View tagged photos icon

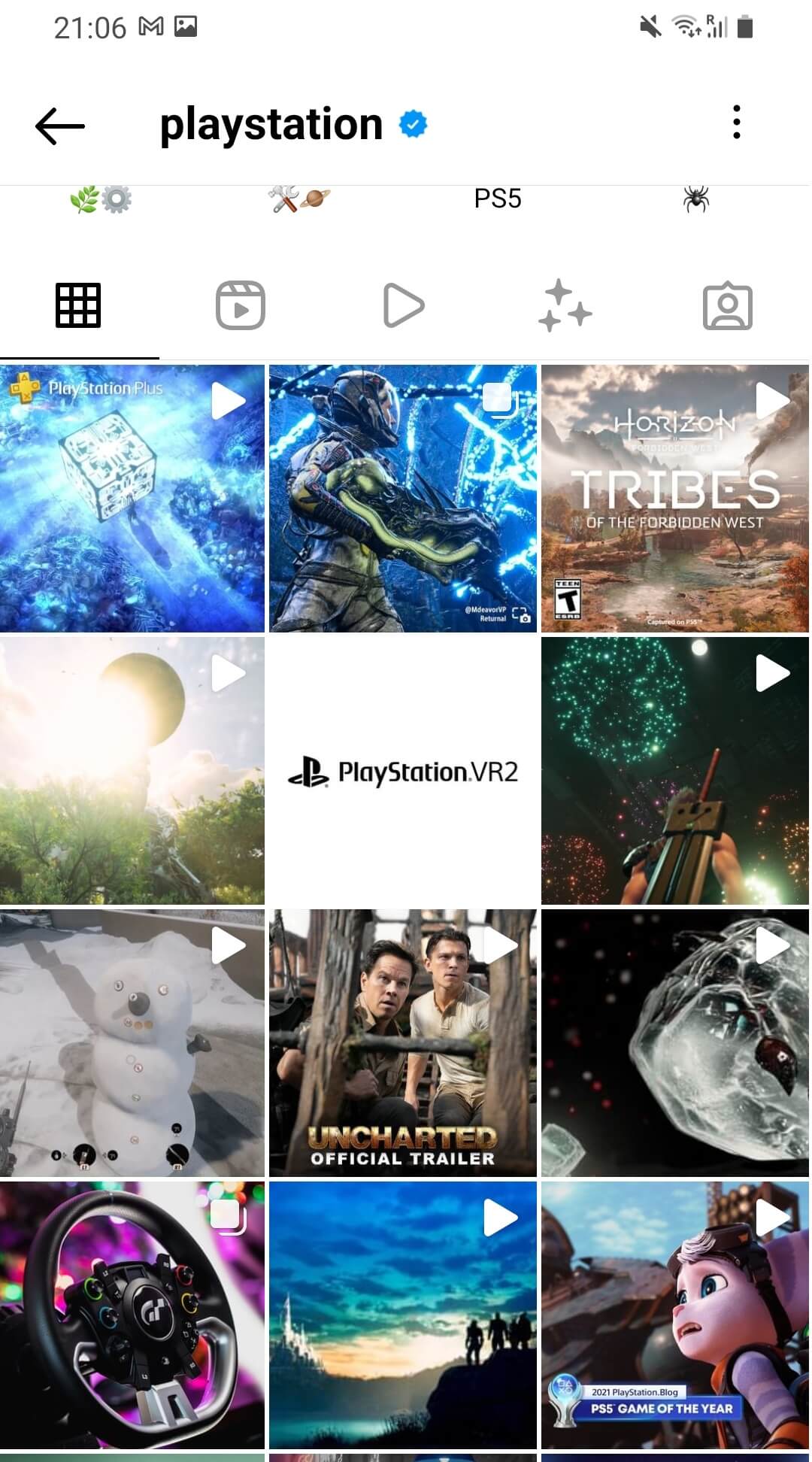coord(729,304)
